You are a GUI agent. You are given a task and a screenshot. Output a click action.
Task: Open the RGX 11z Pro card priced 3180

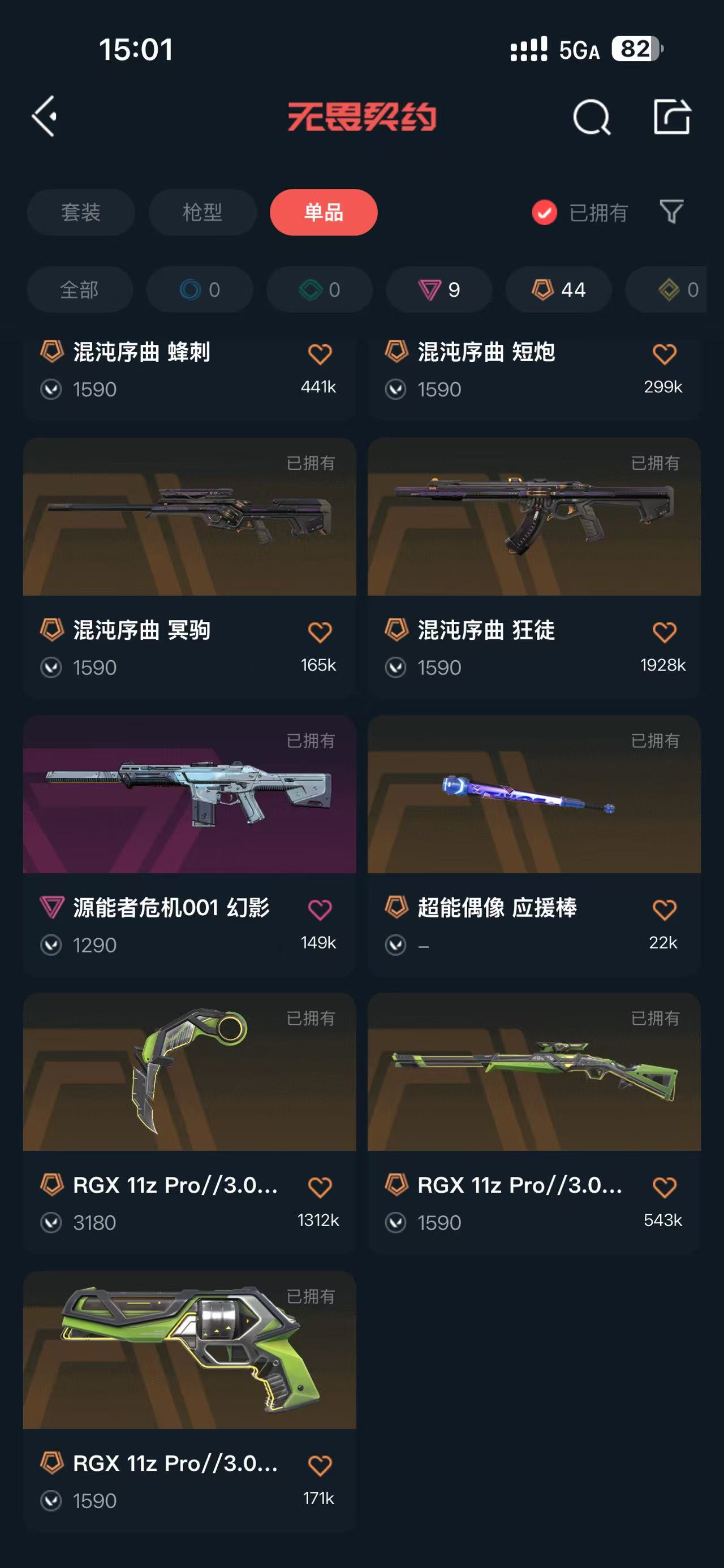click(x=189, y=1072)
